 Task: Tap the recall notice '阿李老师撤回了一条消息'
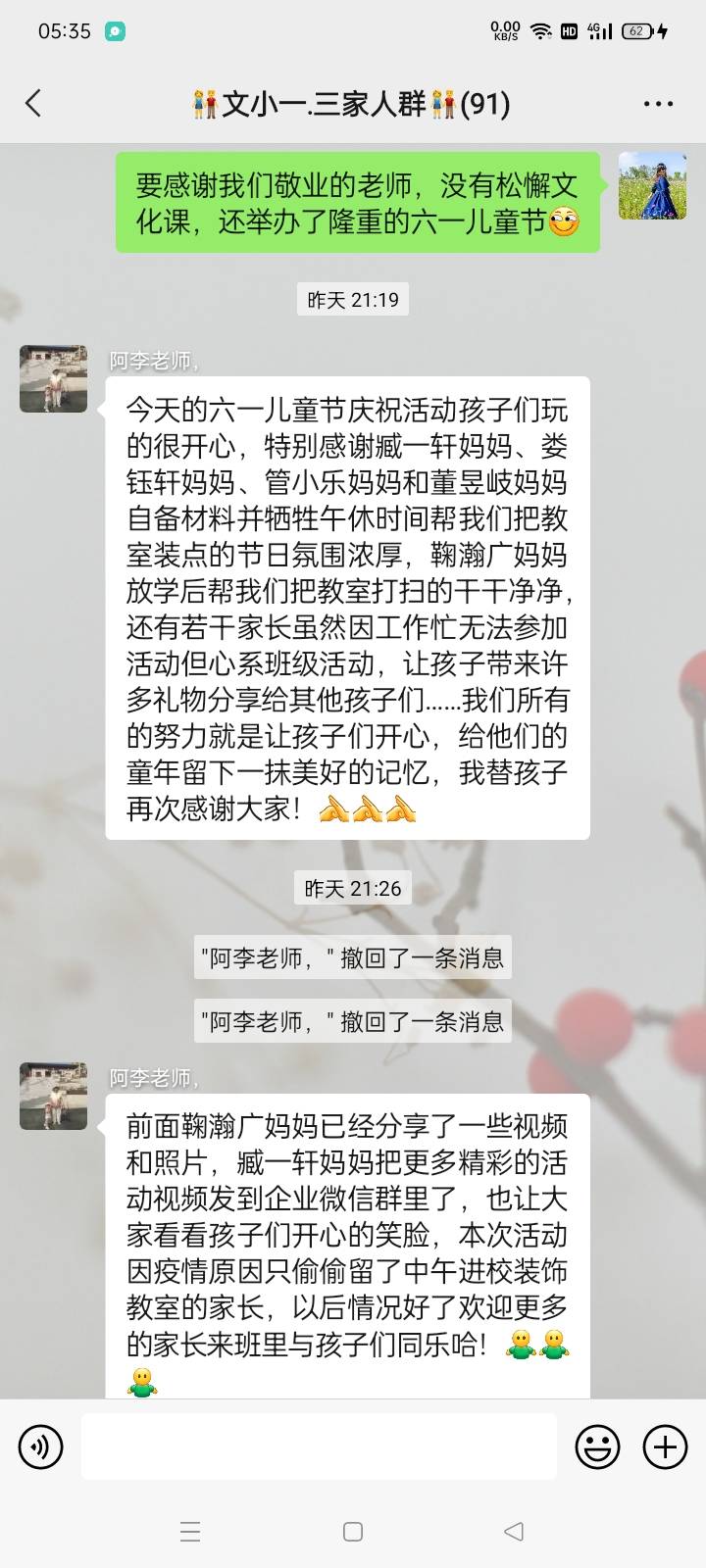pyautogui.click(x=353, y=957)
